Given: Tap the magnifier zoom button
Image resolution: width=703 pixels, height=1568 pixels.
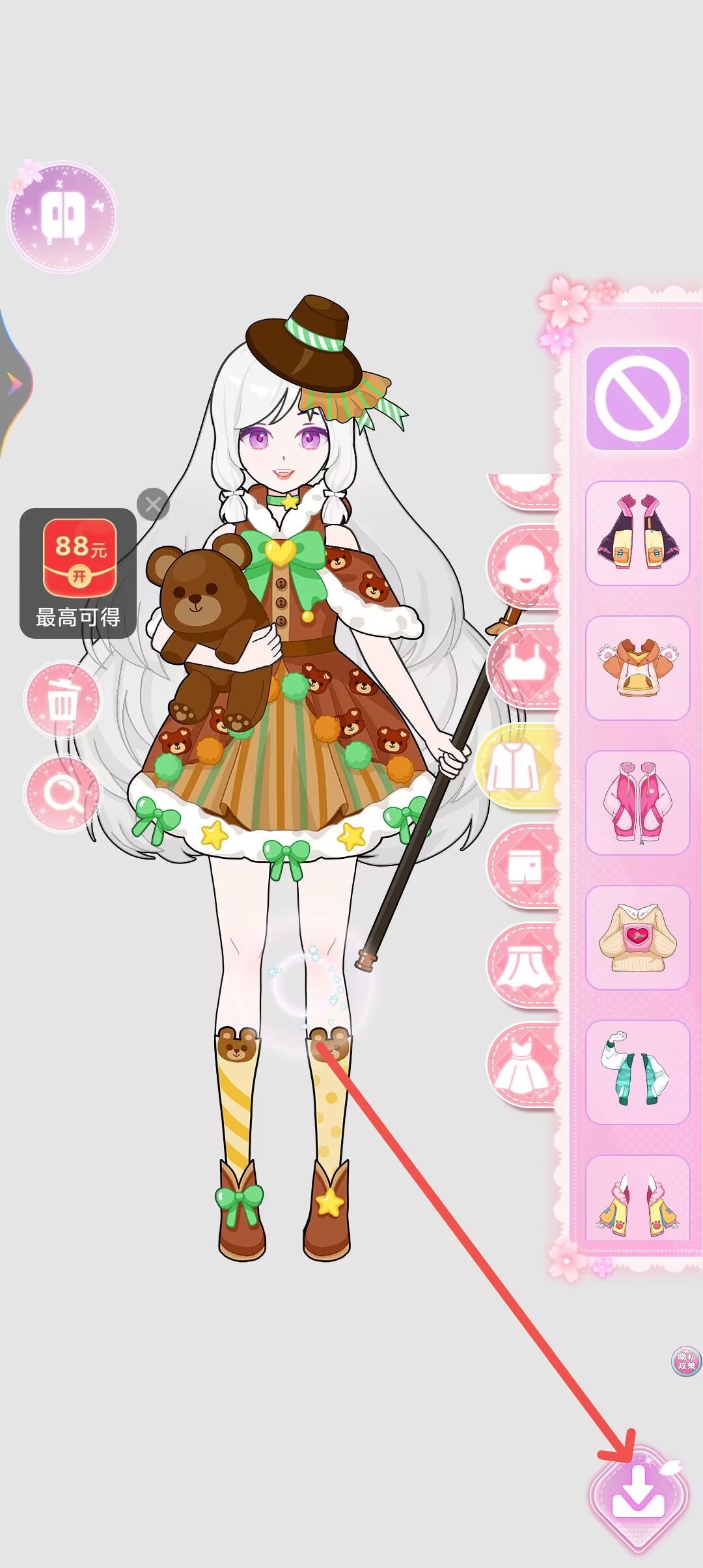Looking at the screenshot, I should click(62, 794).
